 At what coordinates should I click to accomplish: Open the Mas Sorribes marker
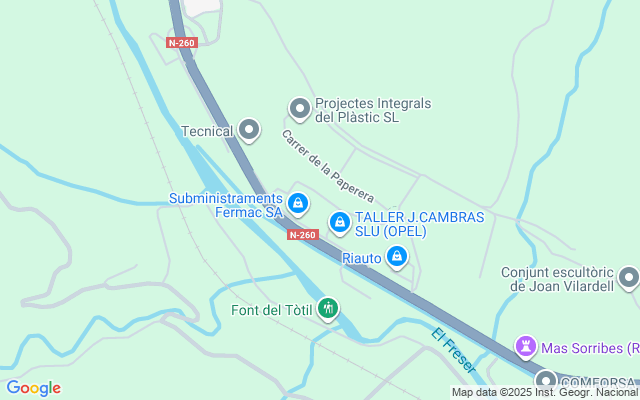526,347
